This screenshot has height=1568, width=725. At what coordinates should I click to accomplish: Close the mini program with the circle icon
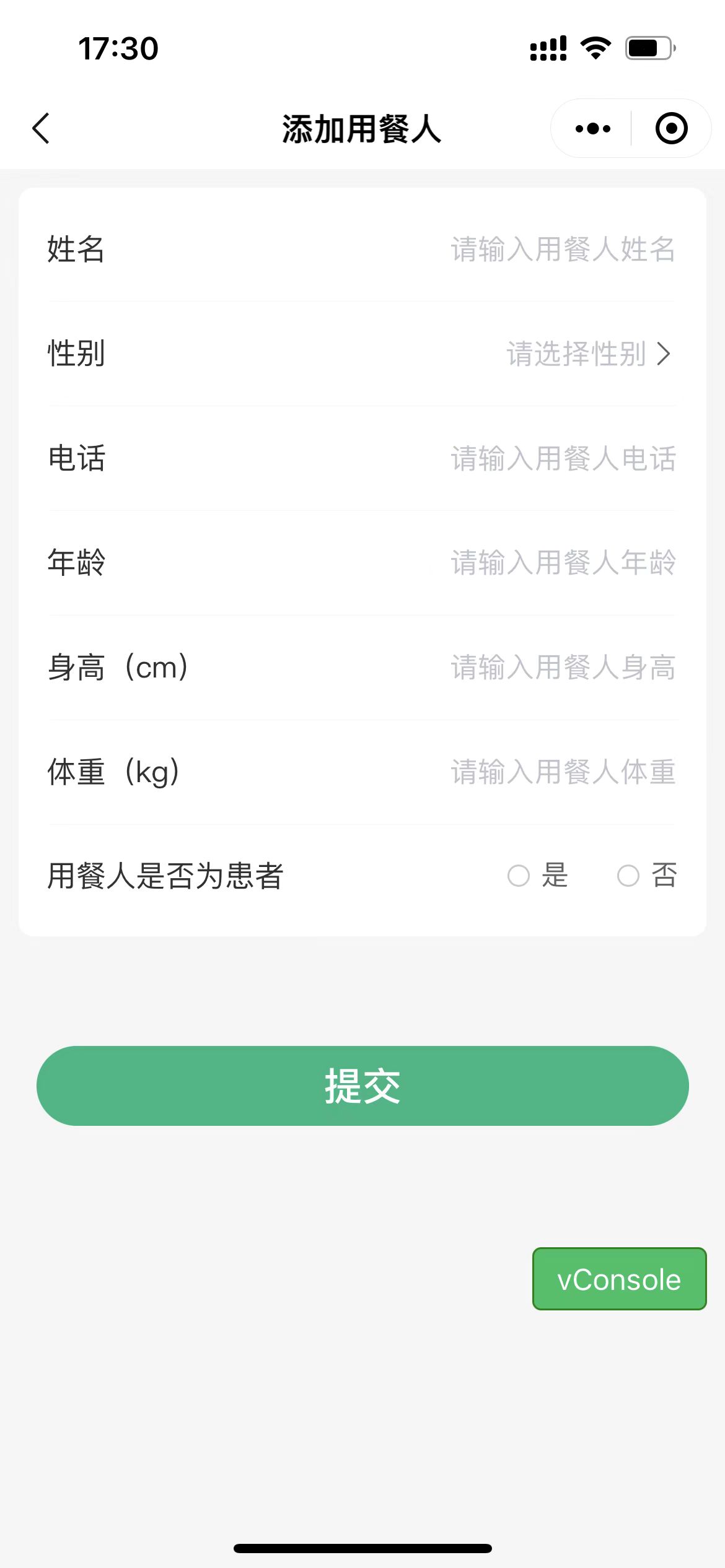coord(671,129)
